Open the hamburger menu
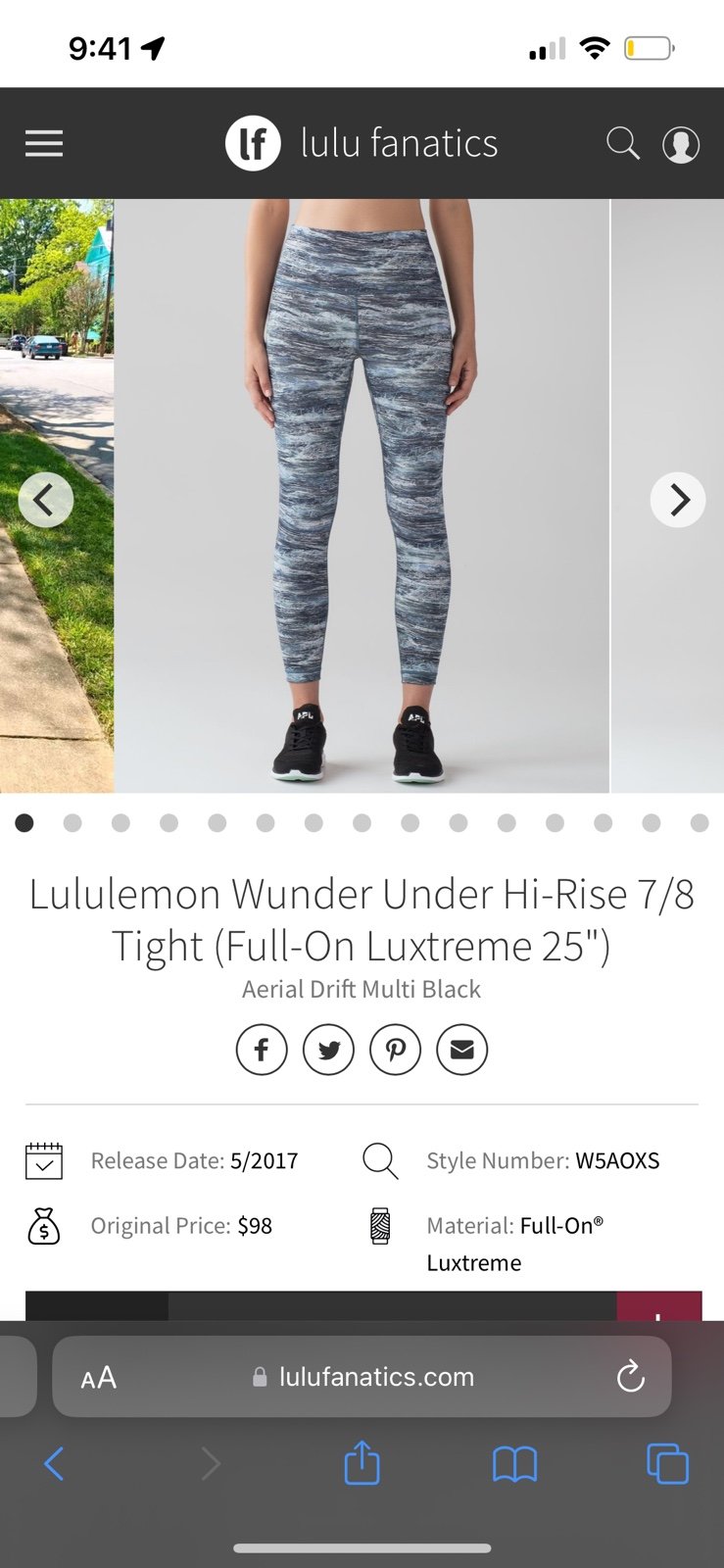Screen dimensions: 724x1568 point(44,144)
